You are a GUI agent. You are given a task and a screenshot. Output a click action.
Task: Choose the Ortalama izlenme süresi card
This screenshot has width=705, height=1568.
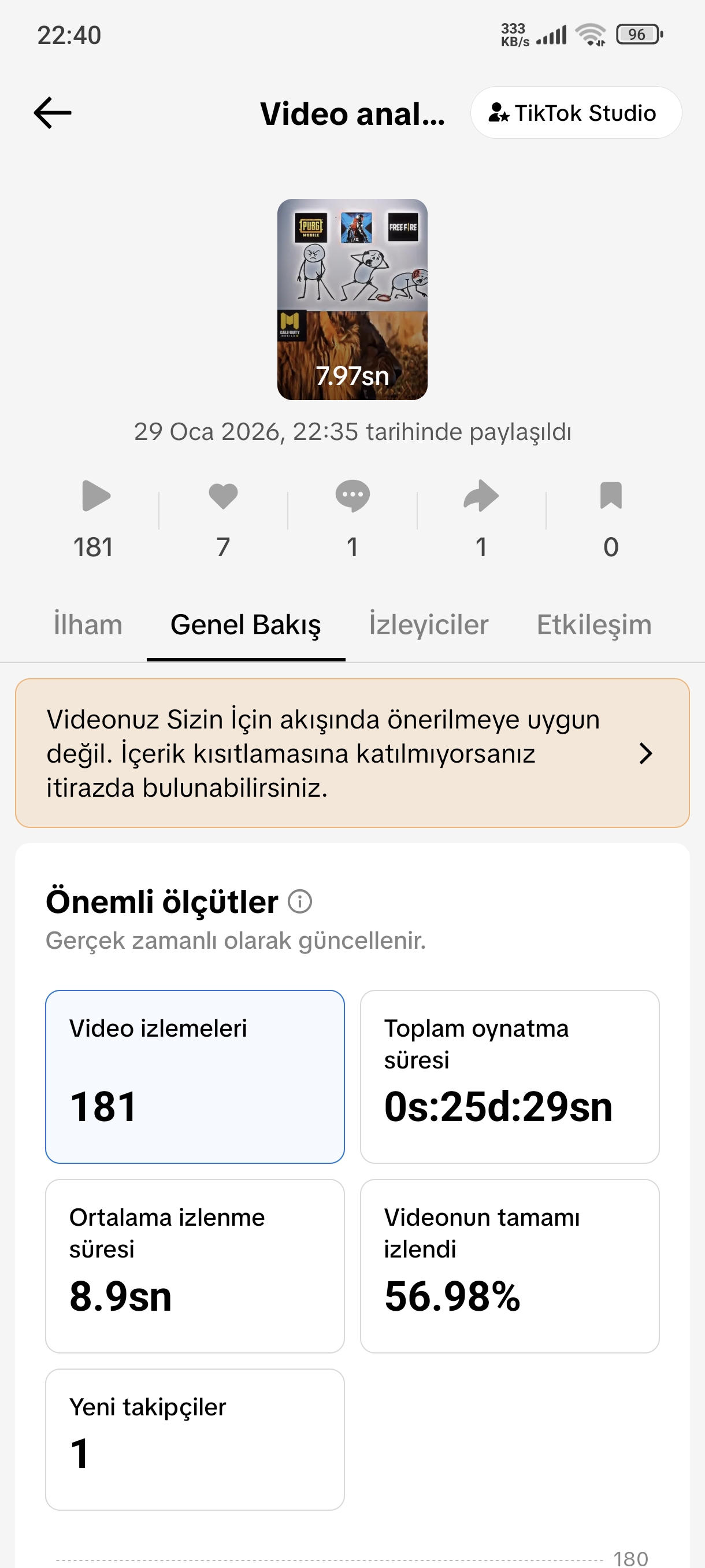click(195, 1266)
